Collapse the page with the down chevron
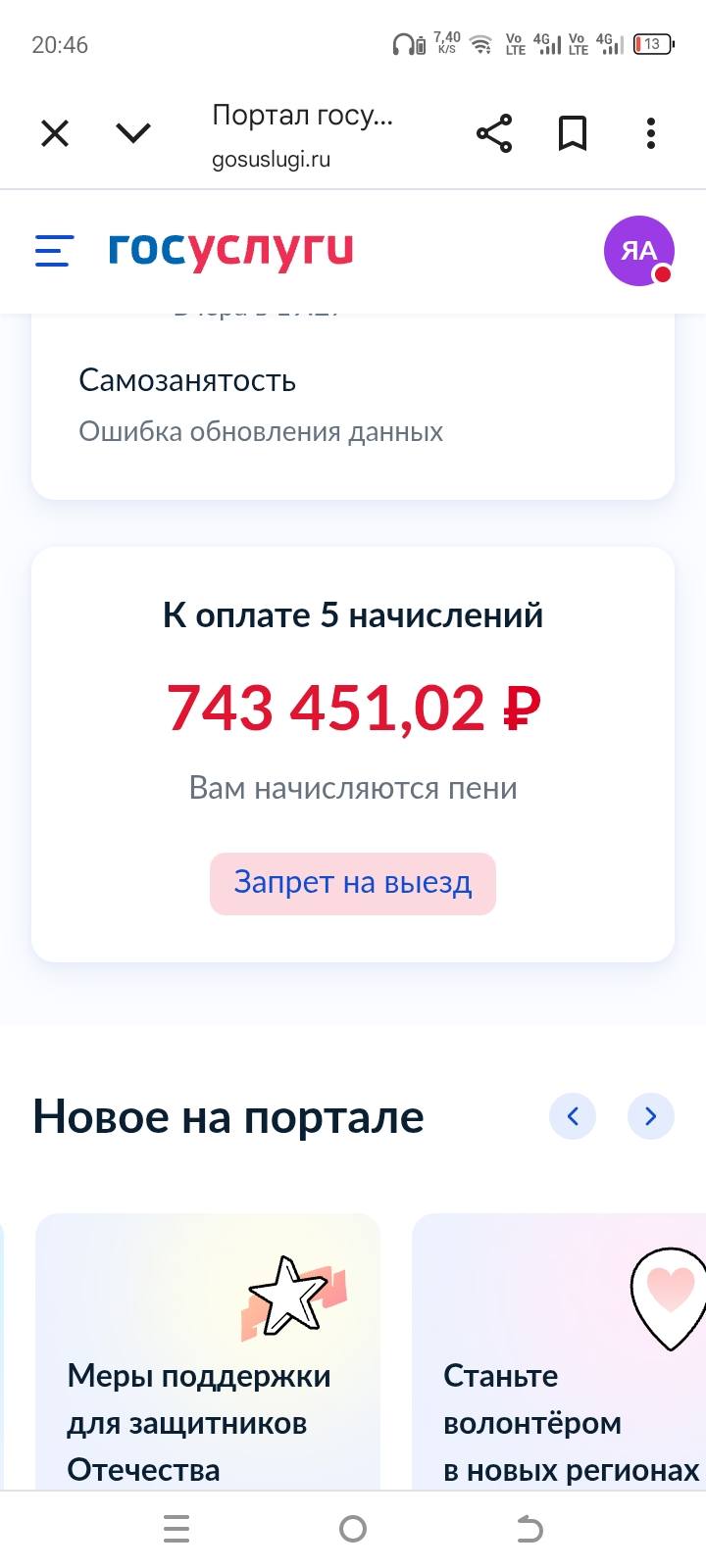 (132, 132)
